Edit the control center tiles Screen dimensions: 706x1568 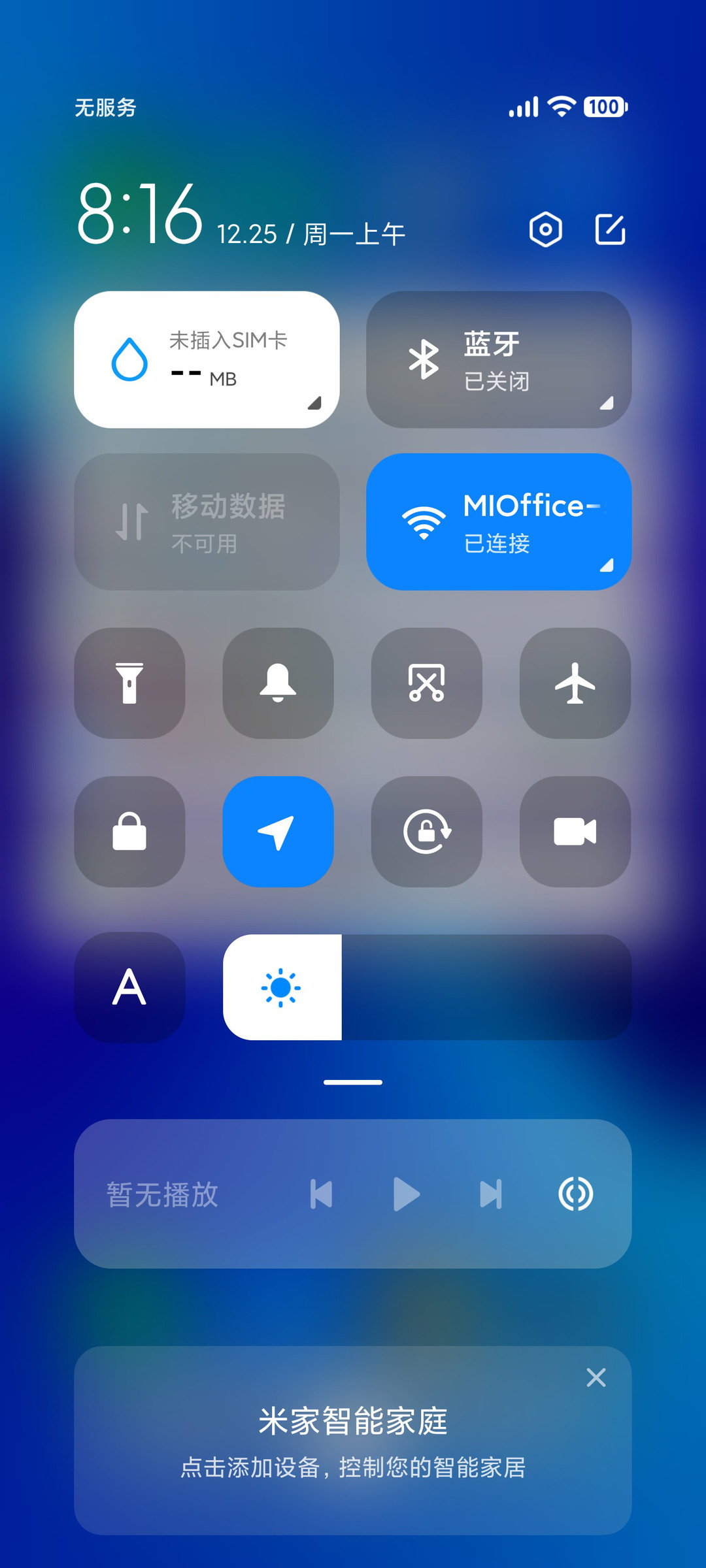611,229
